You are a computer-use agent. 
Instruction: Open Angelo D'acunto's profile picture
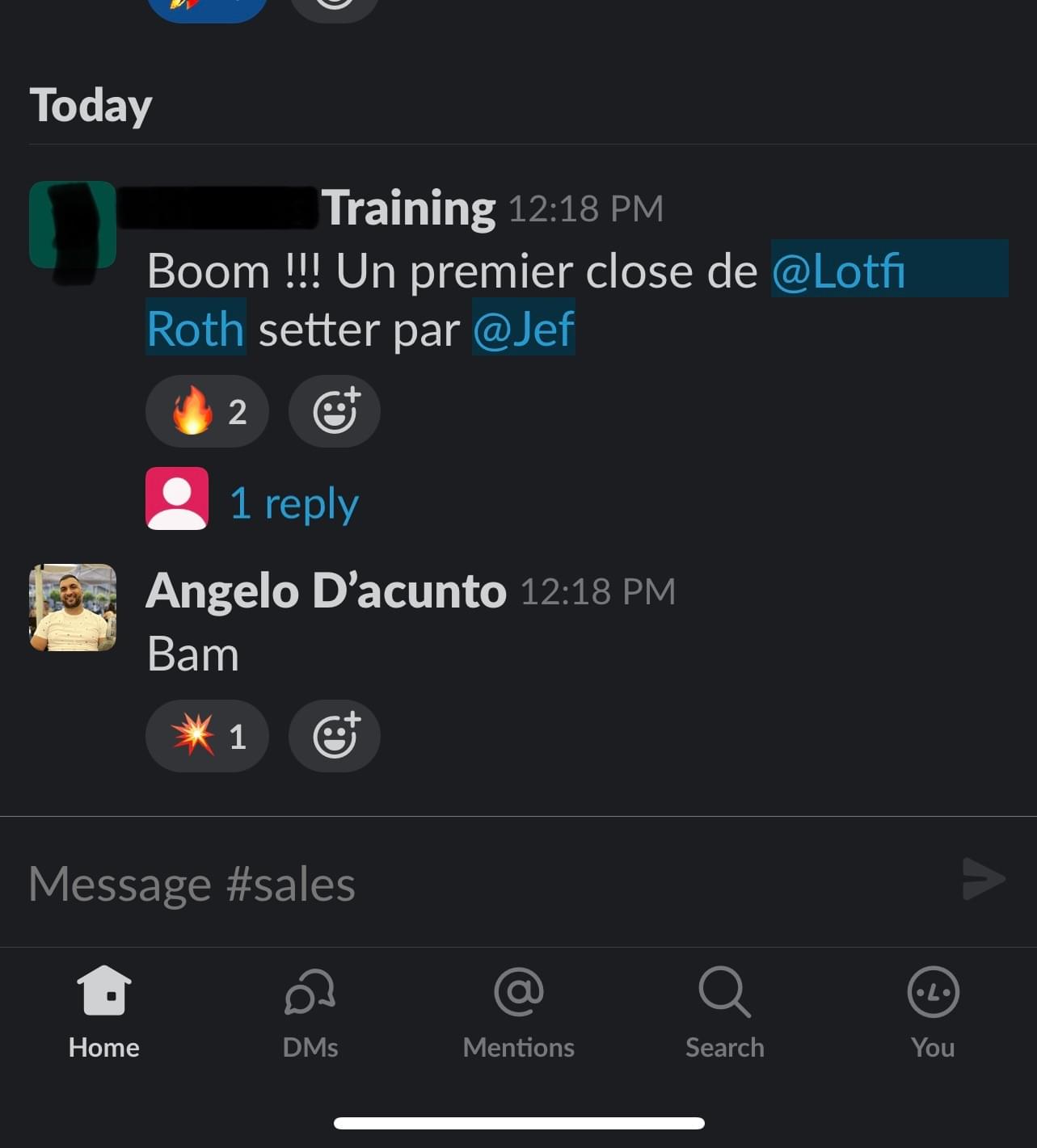coord(73,608)
